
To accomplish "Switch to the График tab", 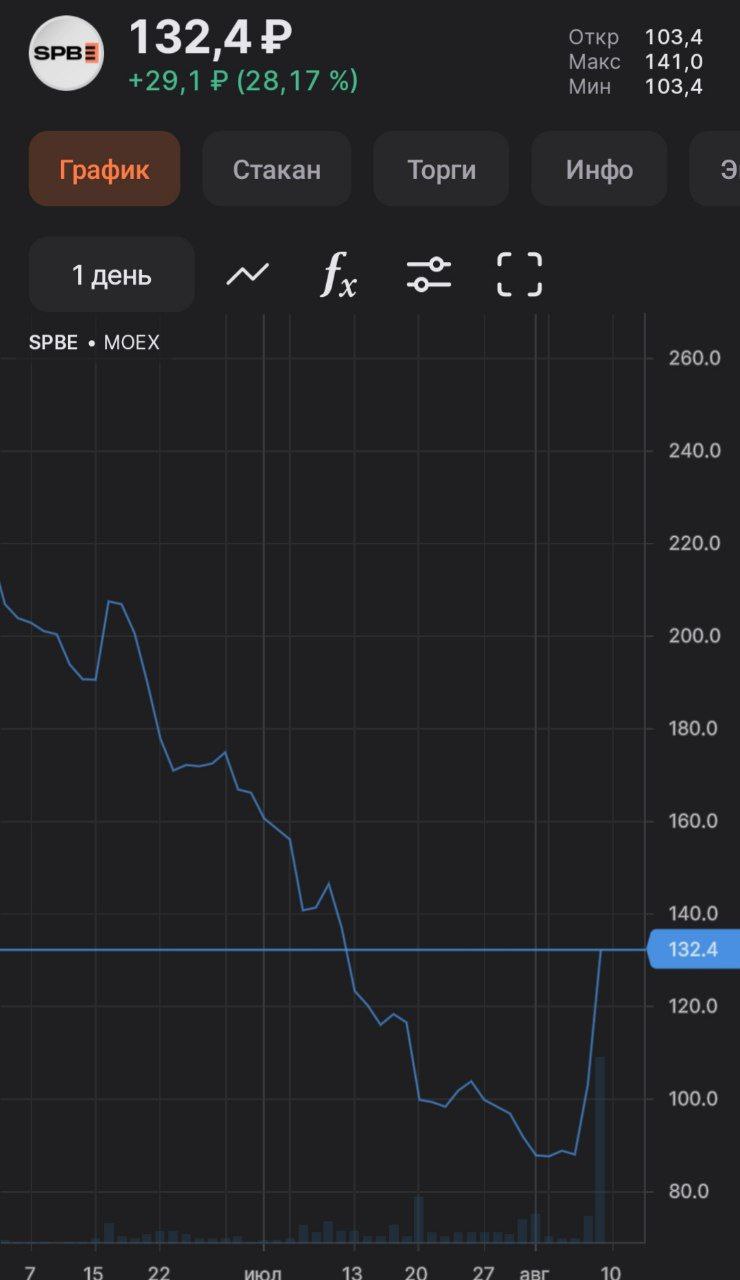I will 104,169.
